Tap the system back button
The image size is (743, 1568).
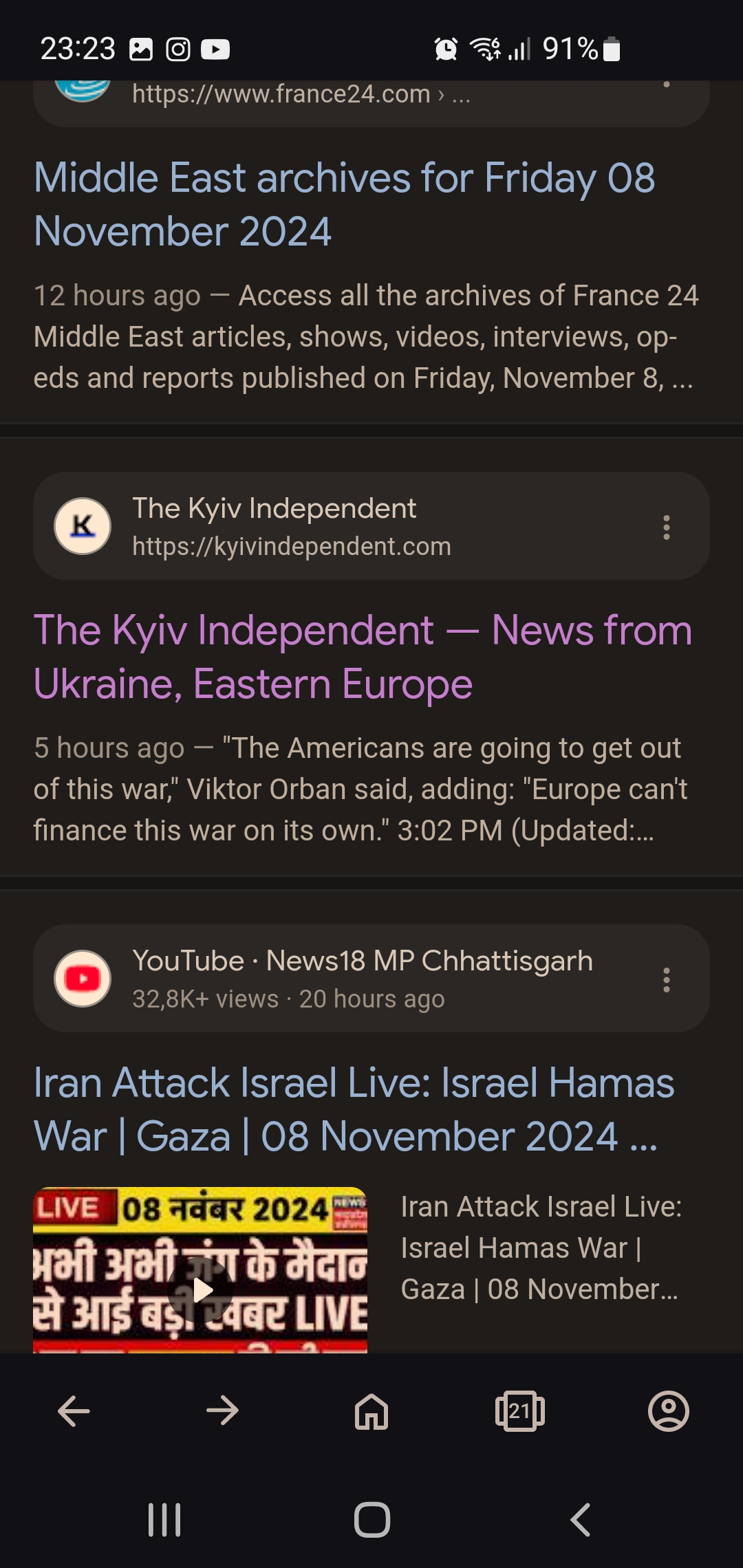[x=580, y=1519]
